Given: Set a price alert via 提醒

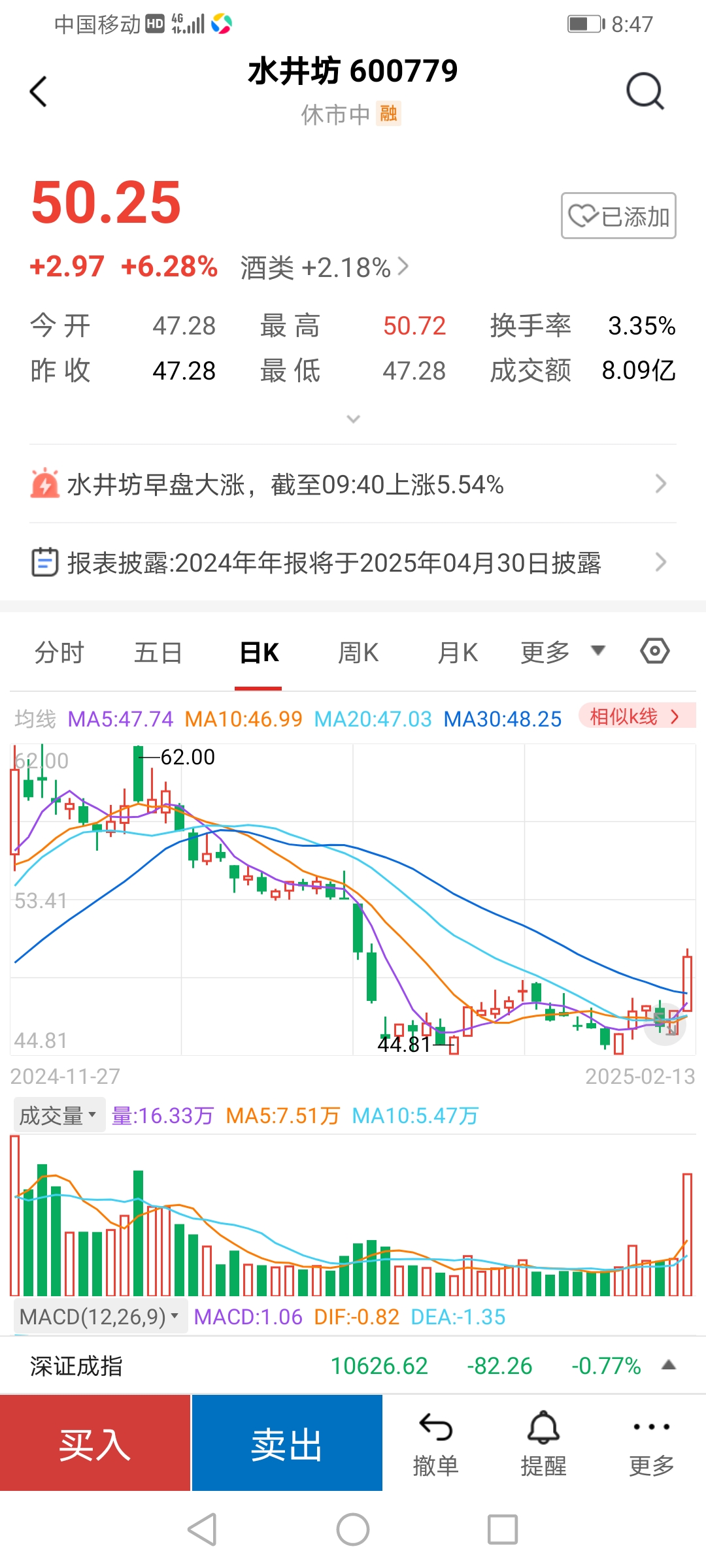Looking at the screenshot, I should (543, 1445).
